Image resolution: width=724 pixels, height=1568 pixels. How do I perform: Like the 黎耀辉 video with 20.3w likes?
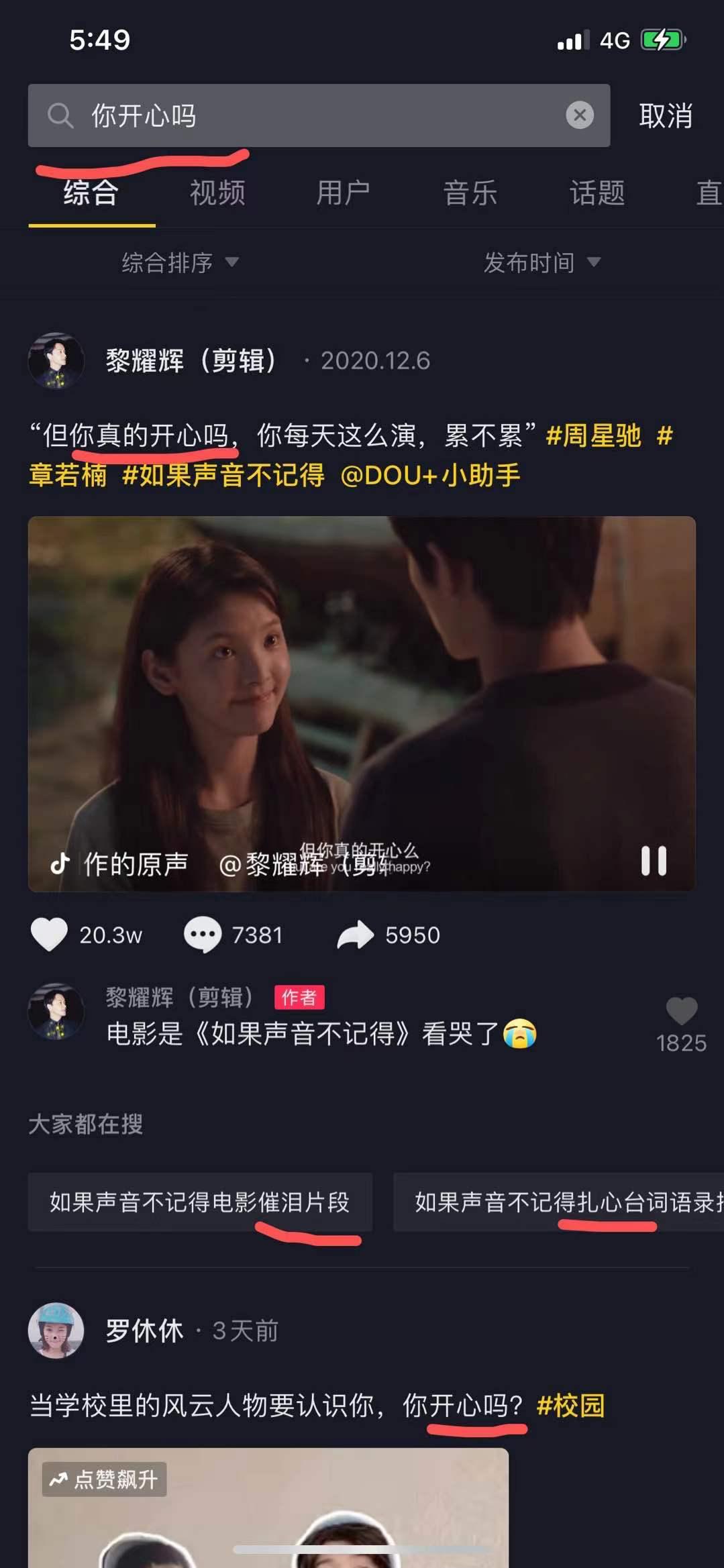[50, 935]
